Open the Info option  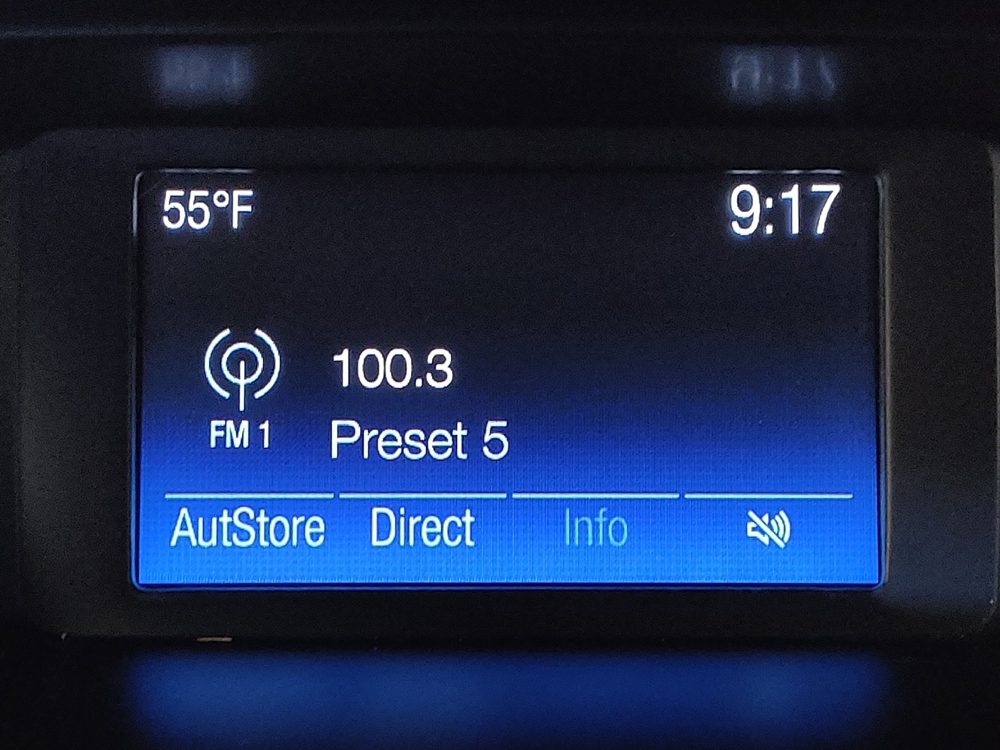coord(596,528)
